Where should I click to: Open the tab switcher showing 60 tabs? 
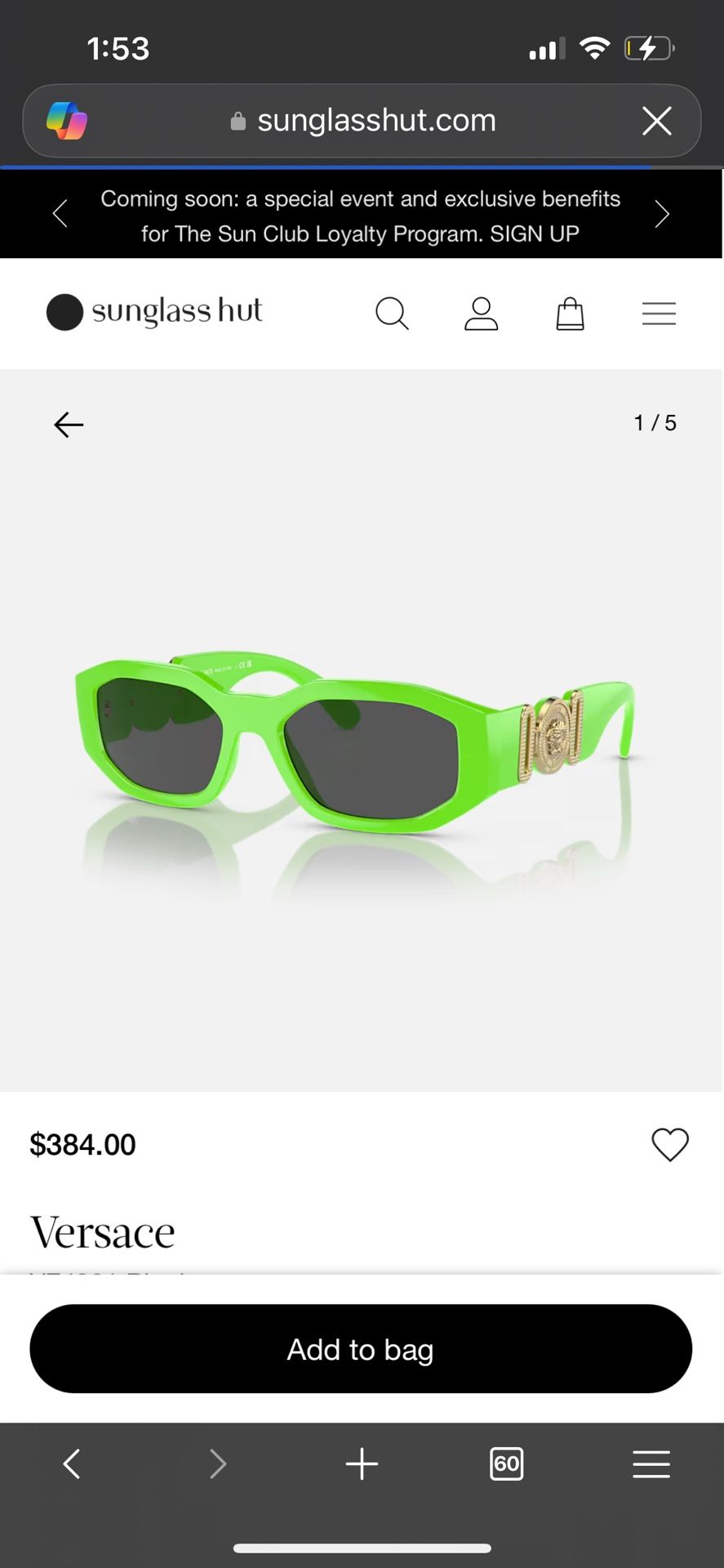point(506,1463)
